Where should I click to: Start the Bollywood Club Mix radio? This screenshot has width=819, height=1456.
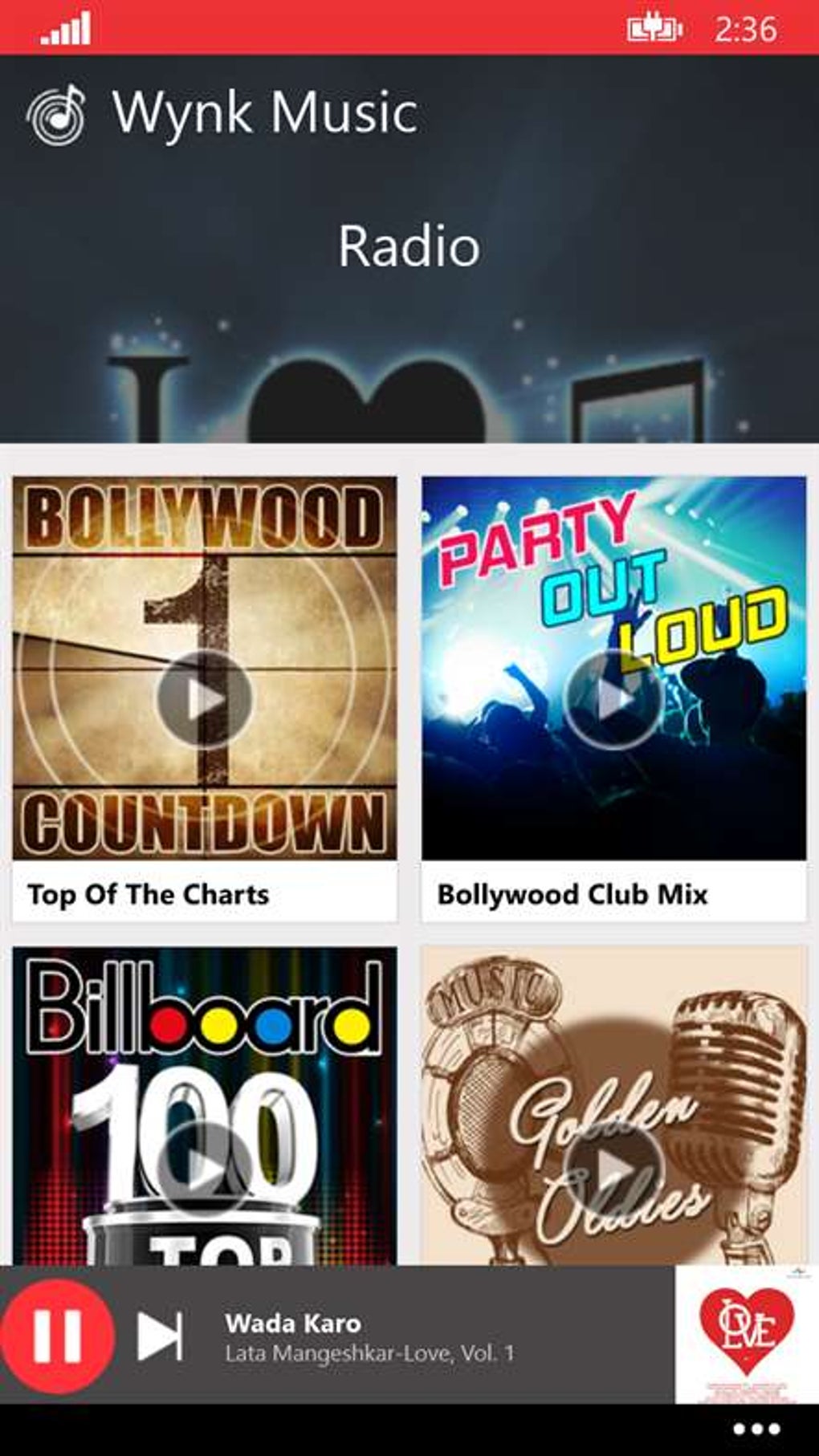(613, 698)
